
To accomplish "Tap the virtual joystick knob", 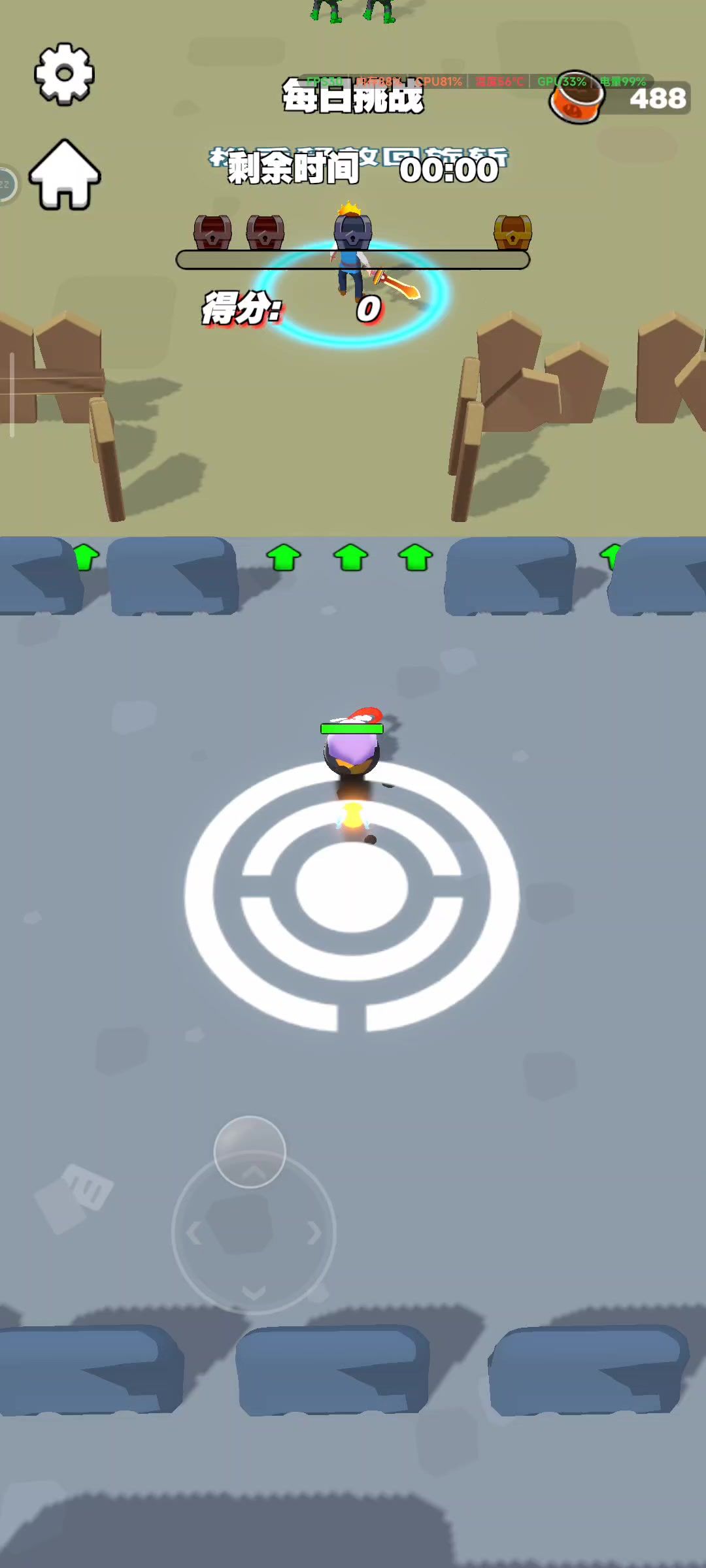I will [250, 1151].
